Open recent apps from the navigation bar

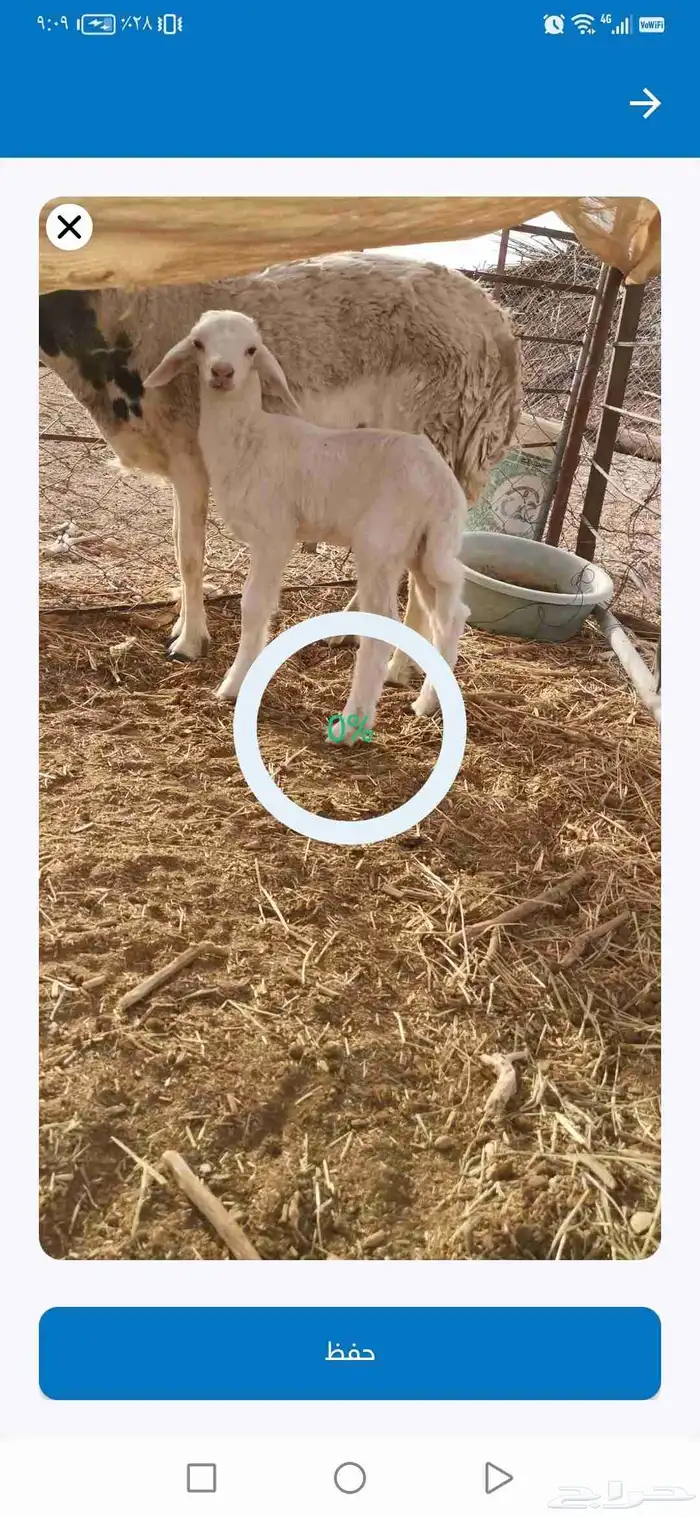coord(201,1477)
